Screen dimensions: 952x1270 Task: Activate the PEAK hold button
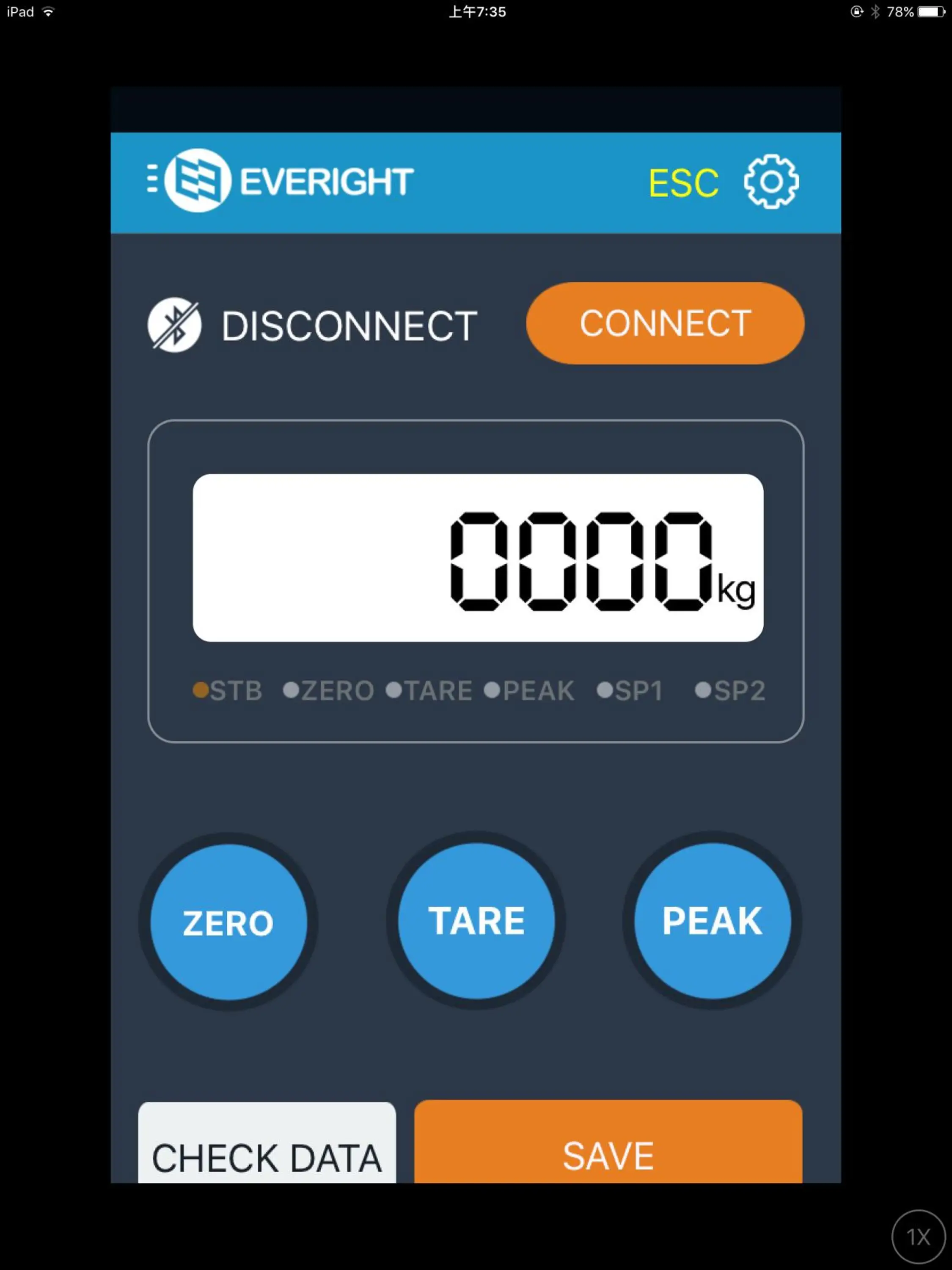712,921
